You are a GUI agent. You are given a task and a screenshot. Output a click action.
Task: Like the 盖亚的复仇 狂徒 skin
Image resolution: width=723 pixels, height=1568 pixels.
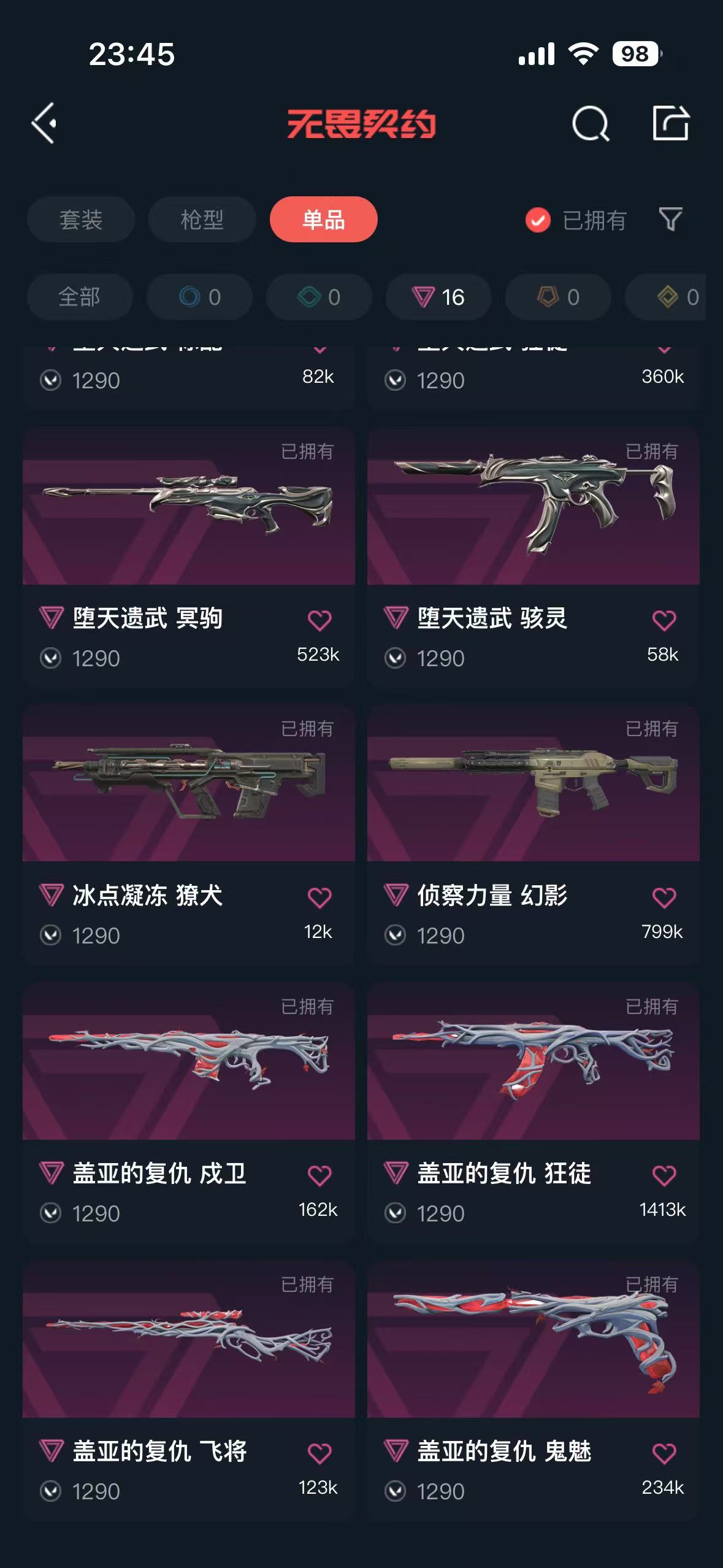click(664, 1175)
